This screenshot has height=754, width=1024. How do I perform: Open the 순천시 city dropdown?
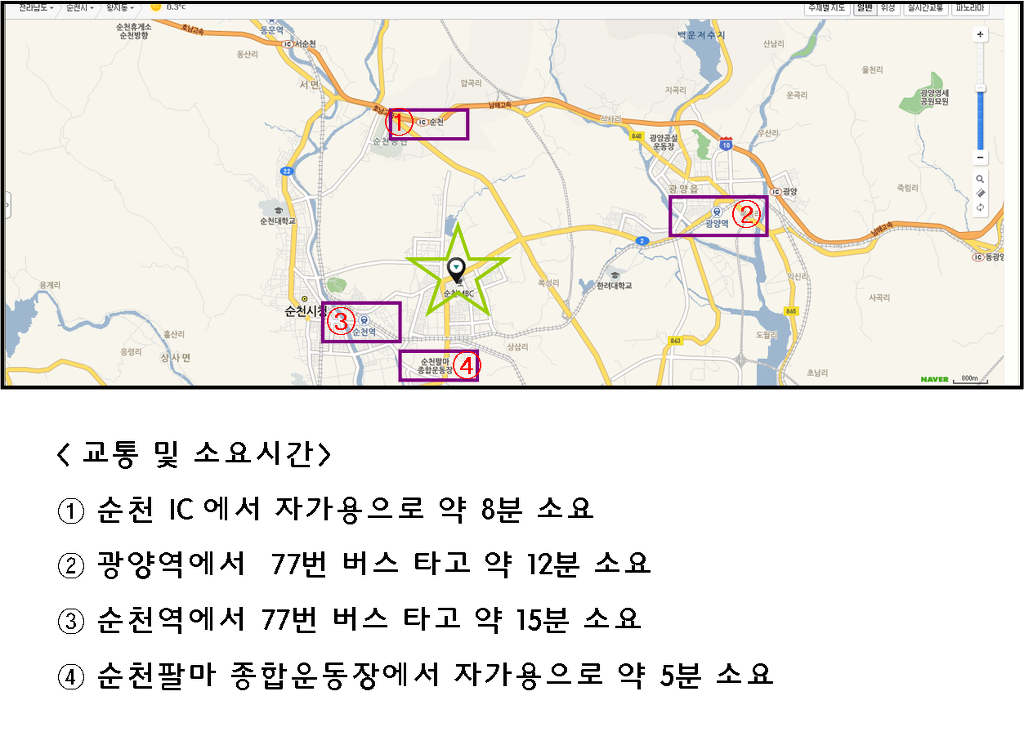(80, 7)
